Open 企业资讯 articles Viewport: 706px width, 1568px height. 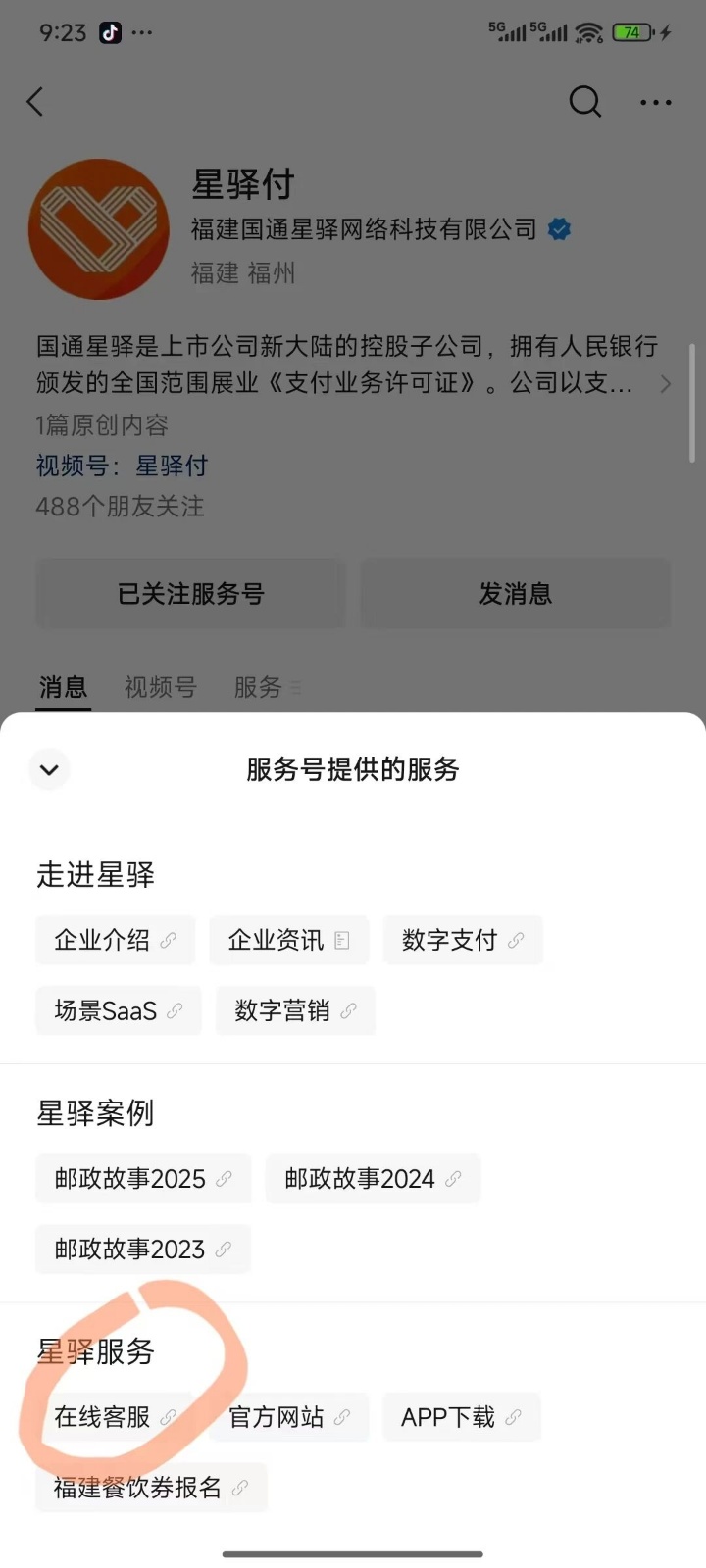tap(288, 941)
